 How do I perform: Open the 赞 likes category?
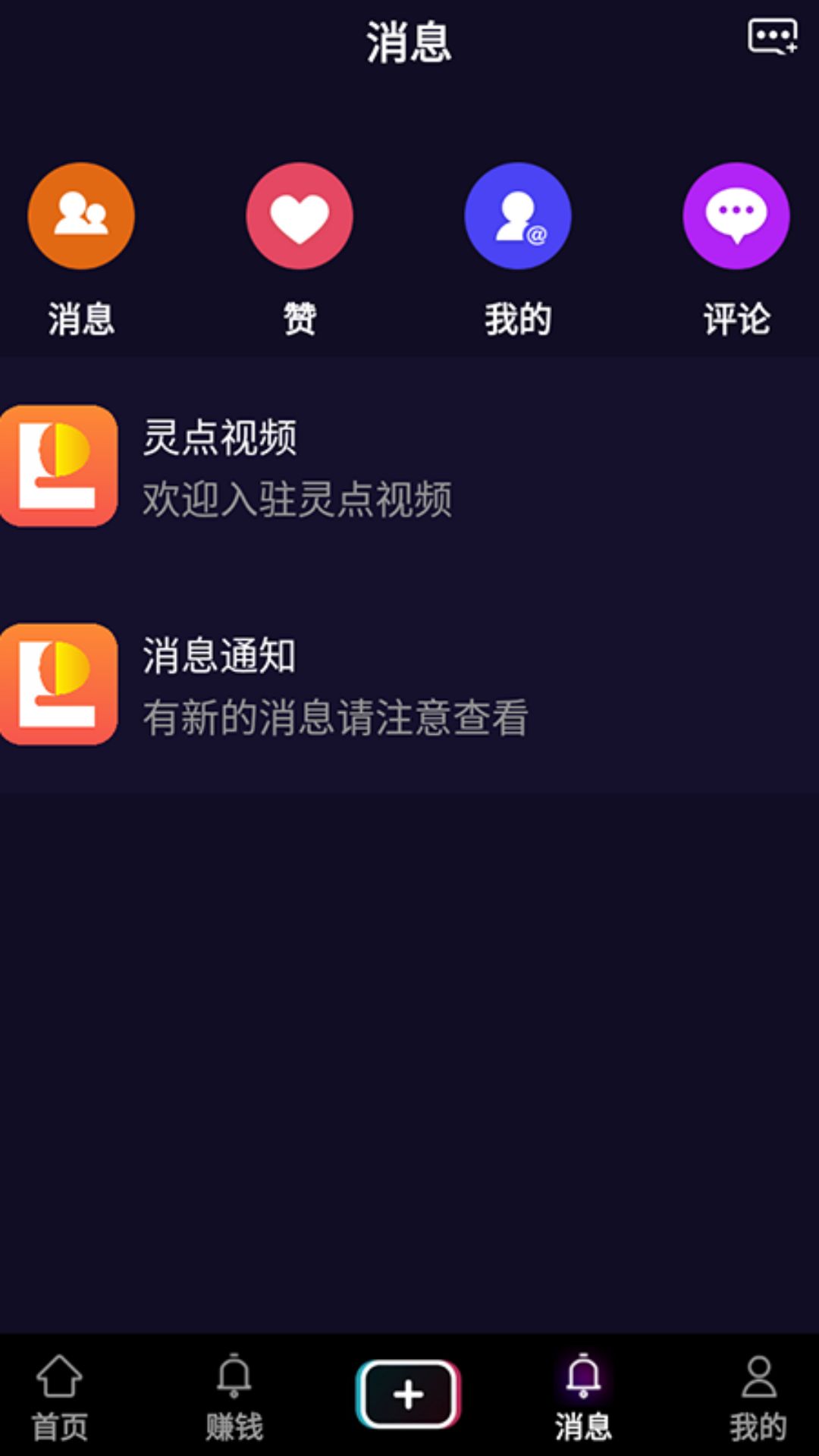[300, 216]
